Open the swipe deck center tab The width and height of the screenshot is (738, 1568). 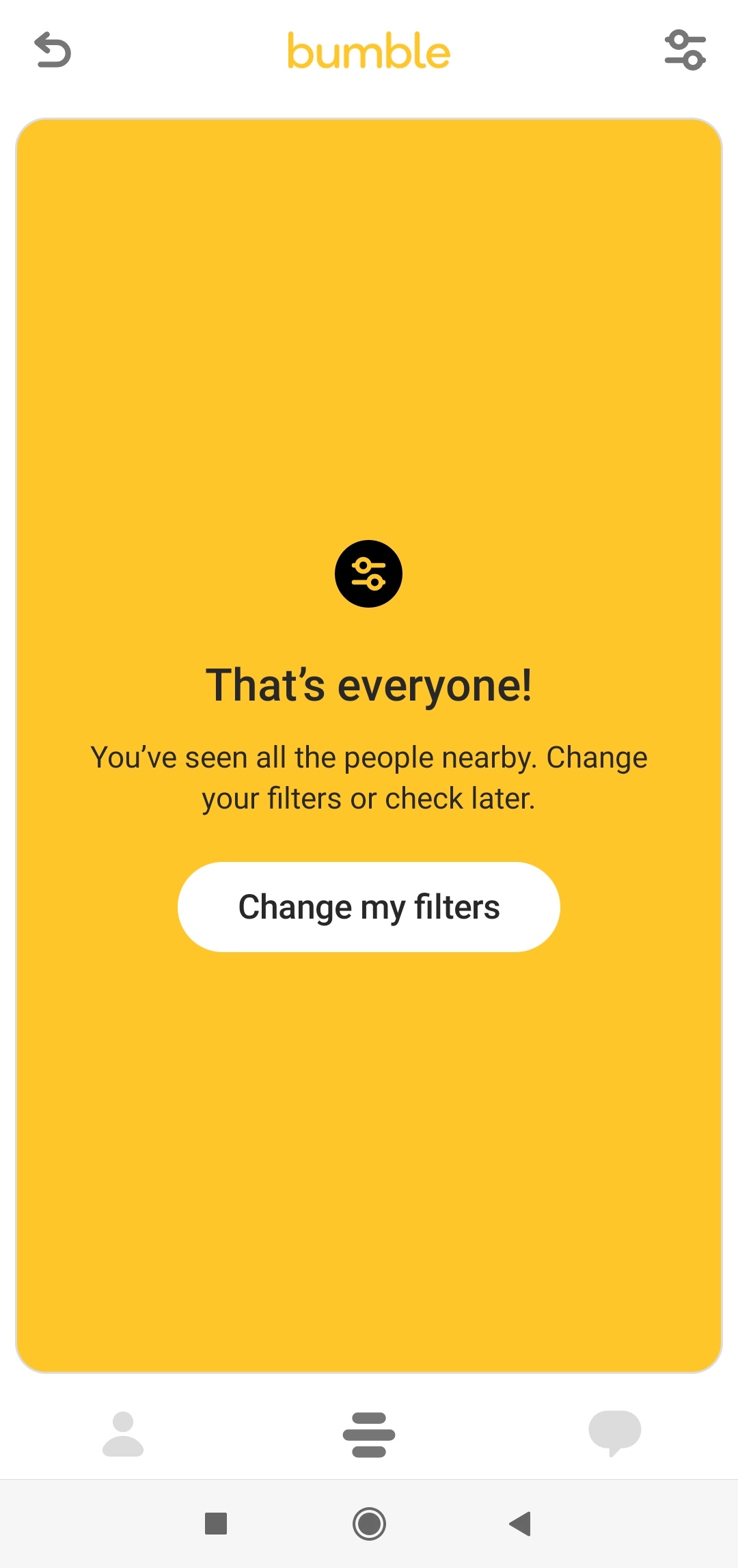[x=369, y=1434]
